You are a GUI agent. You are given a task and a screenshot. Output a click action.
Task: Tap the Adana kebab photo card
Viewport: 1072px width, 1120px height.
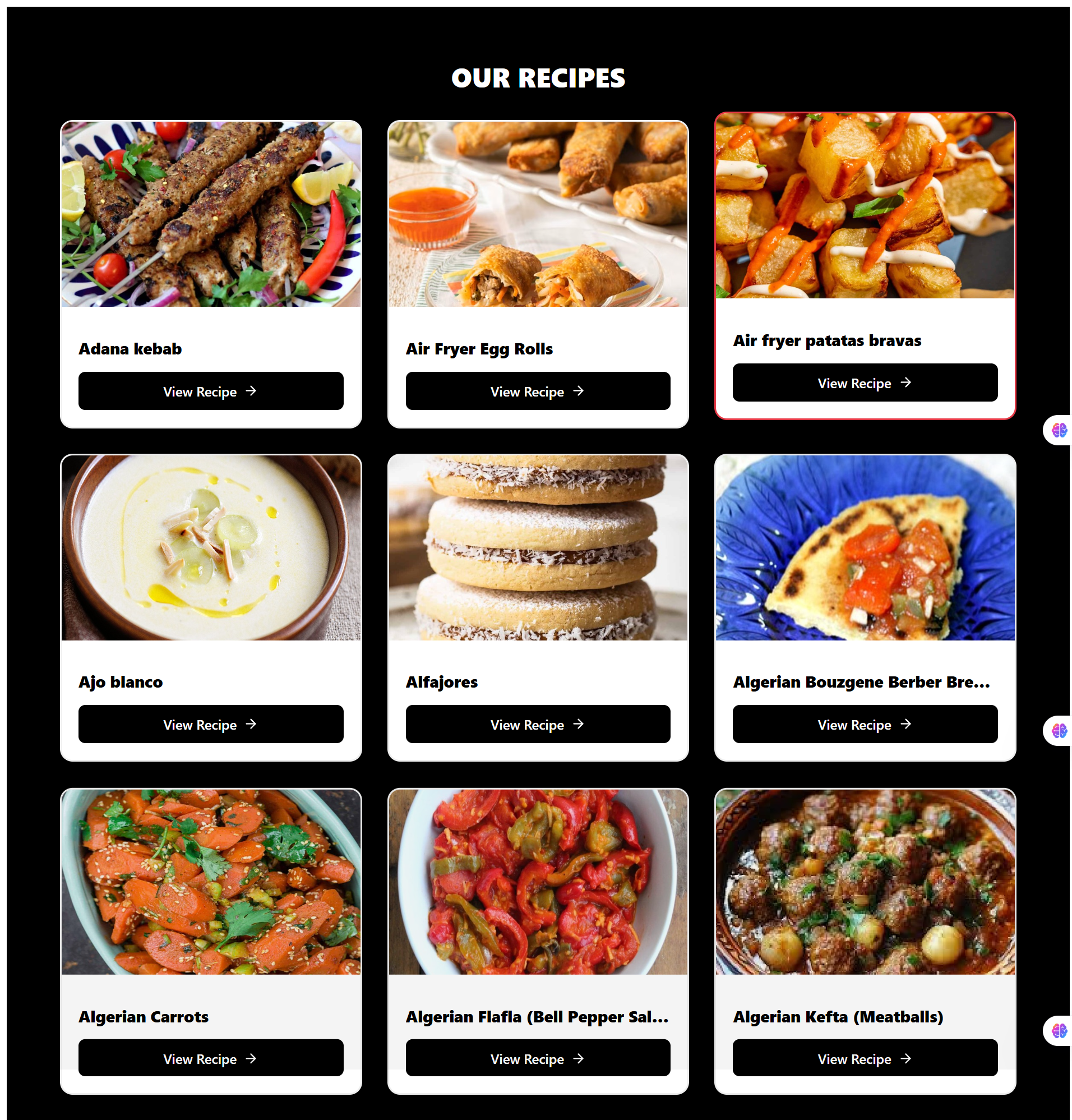(x=210, y=214)
